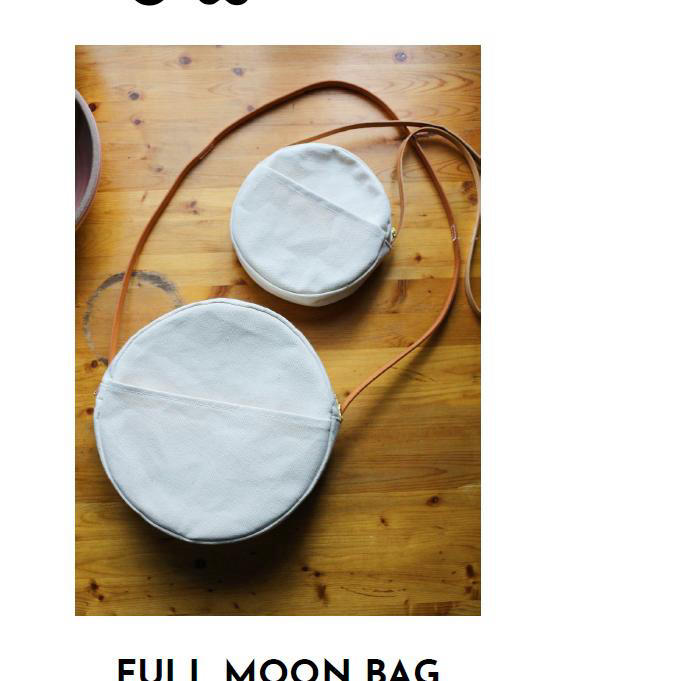Image resolution: width=681 pixels, height=681 pixels.
Task: Open the Full Moon Bag product photo
Action: [x=278, y=330]
